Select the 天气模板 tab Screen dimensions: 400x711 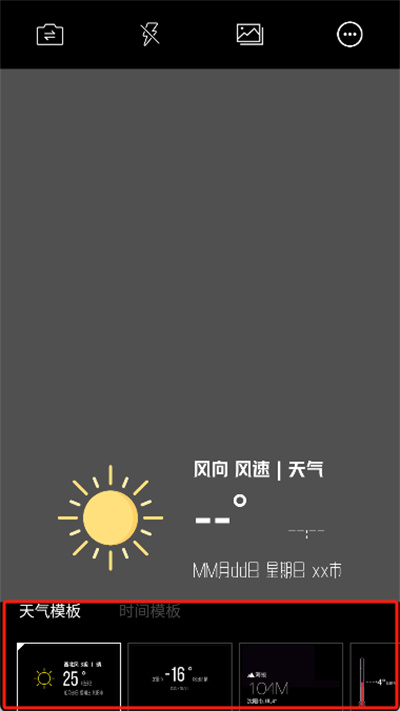click(50, 611)
